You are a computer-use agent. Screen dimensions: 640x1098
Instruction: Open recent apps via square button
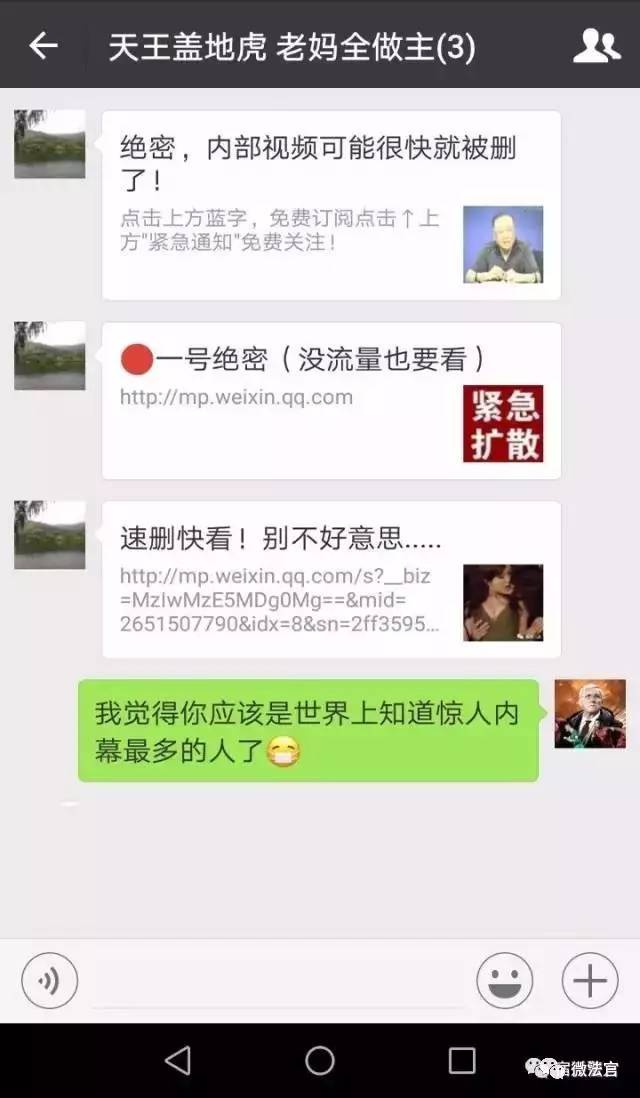click(x=462, y=1061)
